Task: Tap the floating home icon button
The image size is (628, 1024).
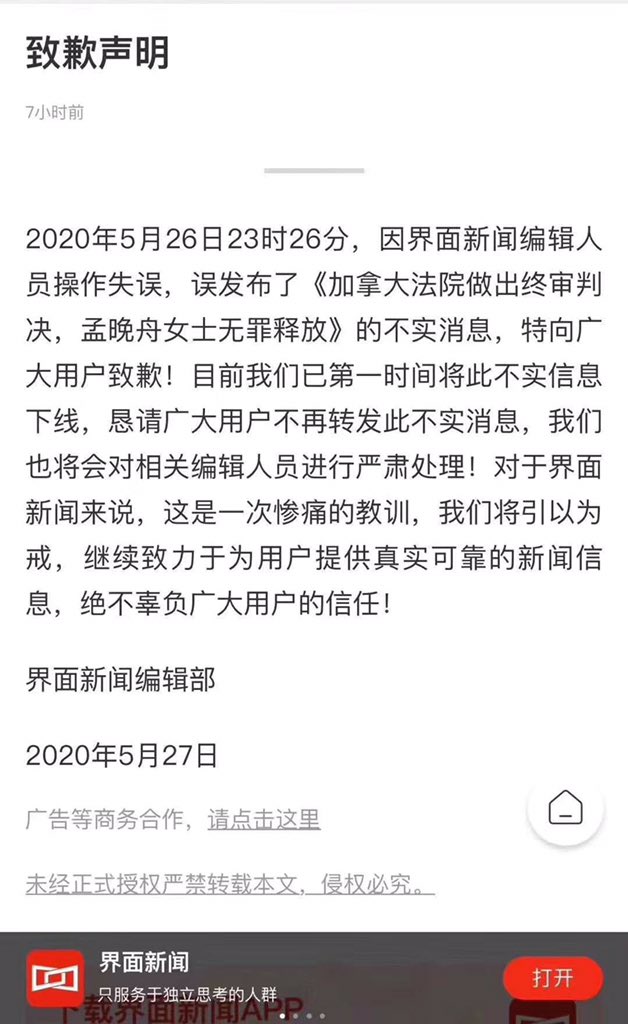Action: tap(565, 808)
